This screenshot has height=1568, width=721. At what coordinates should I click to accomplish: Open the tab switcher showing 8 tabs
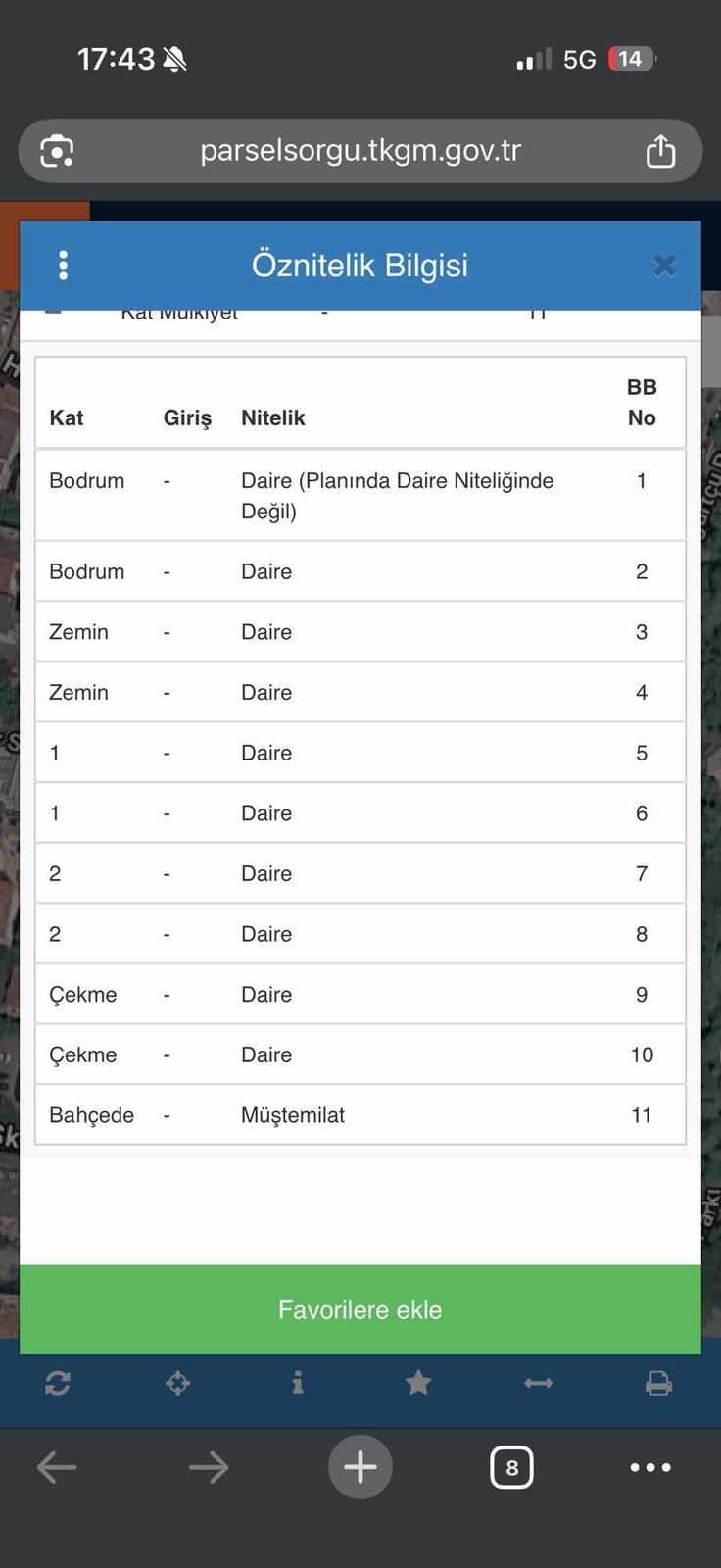point(511,1467)
